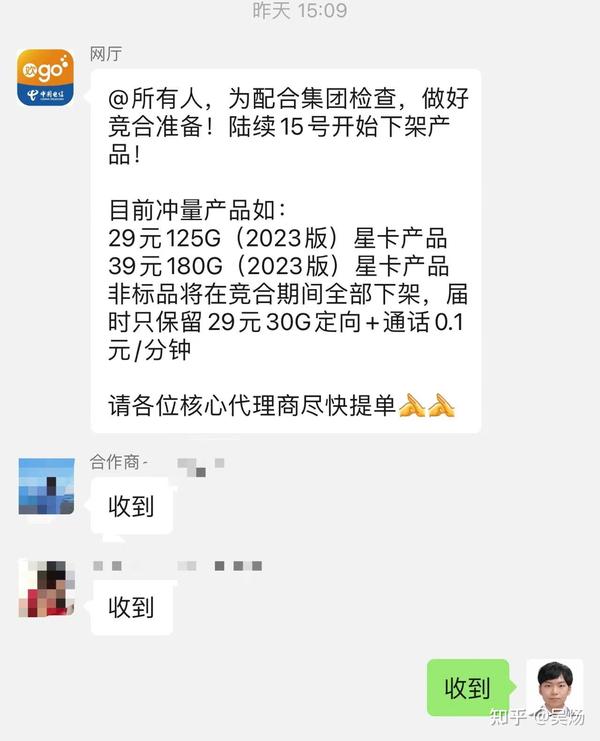
Task: Open the 合作商 member's blurred avatar
Action: [46, 487]
